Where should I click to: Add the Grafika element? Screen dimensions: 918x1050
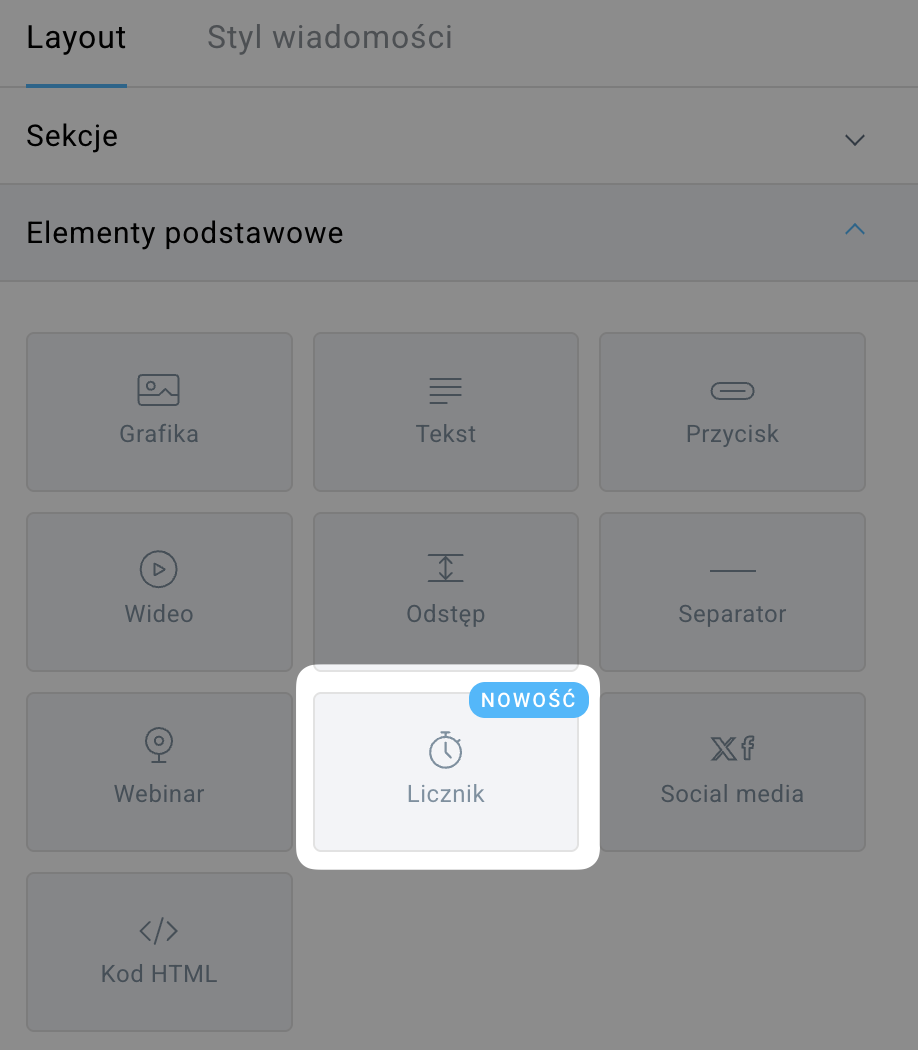(159, 412)
